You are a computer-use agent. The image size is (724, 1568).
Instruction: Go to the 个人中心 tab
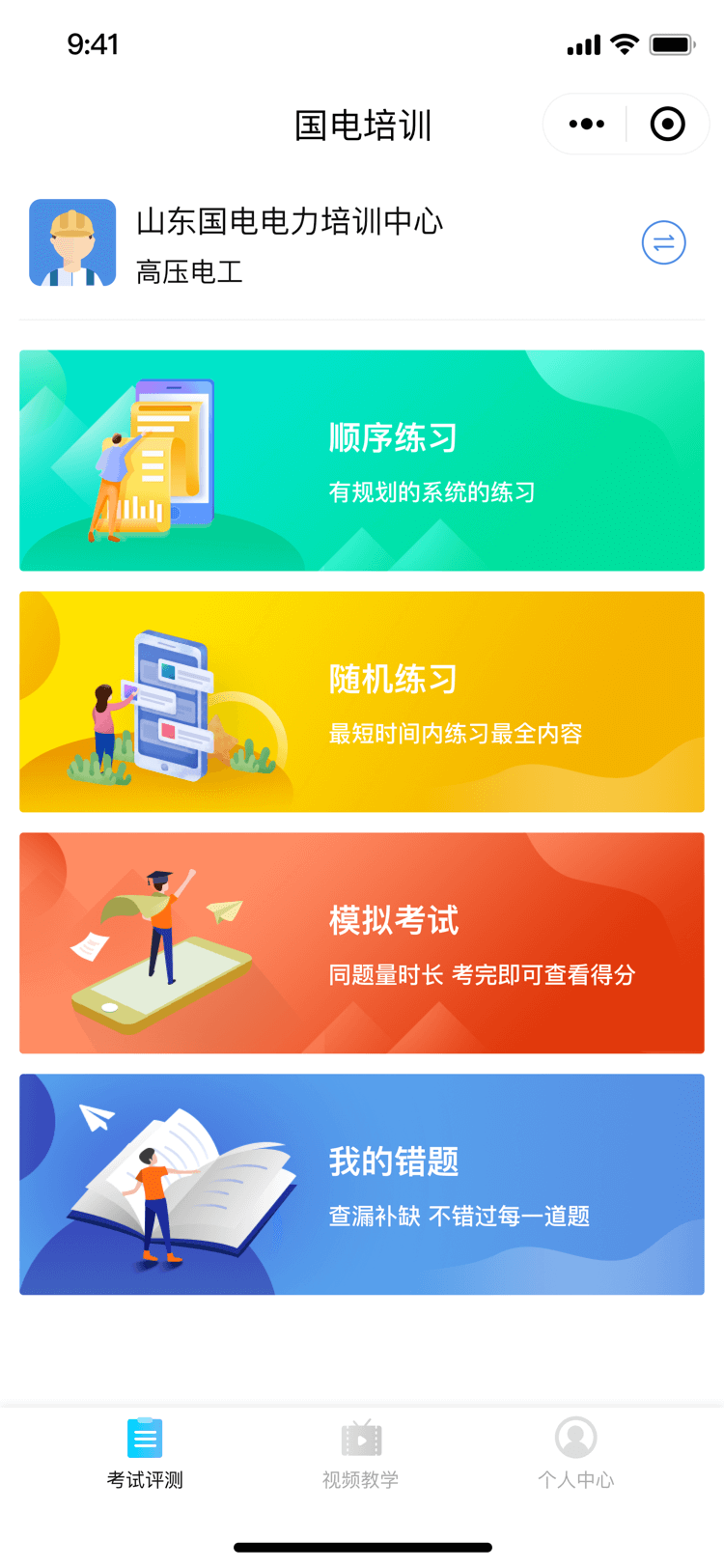tap(576, 1453)
